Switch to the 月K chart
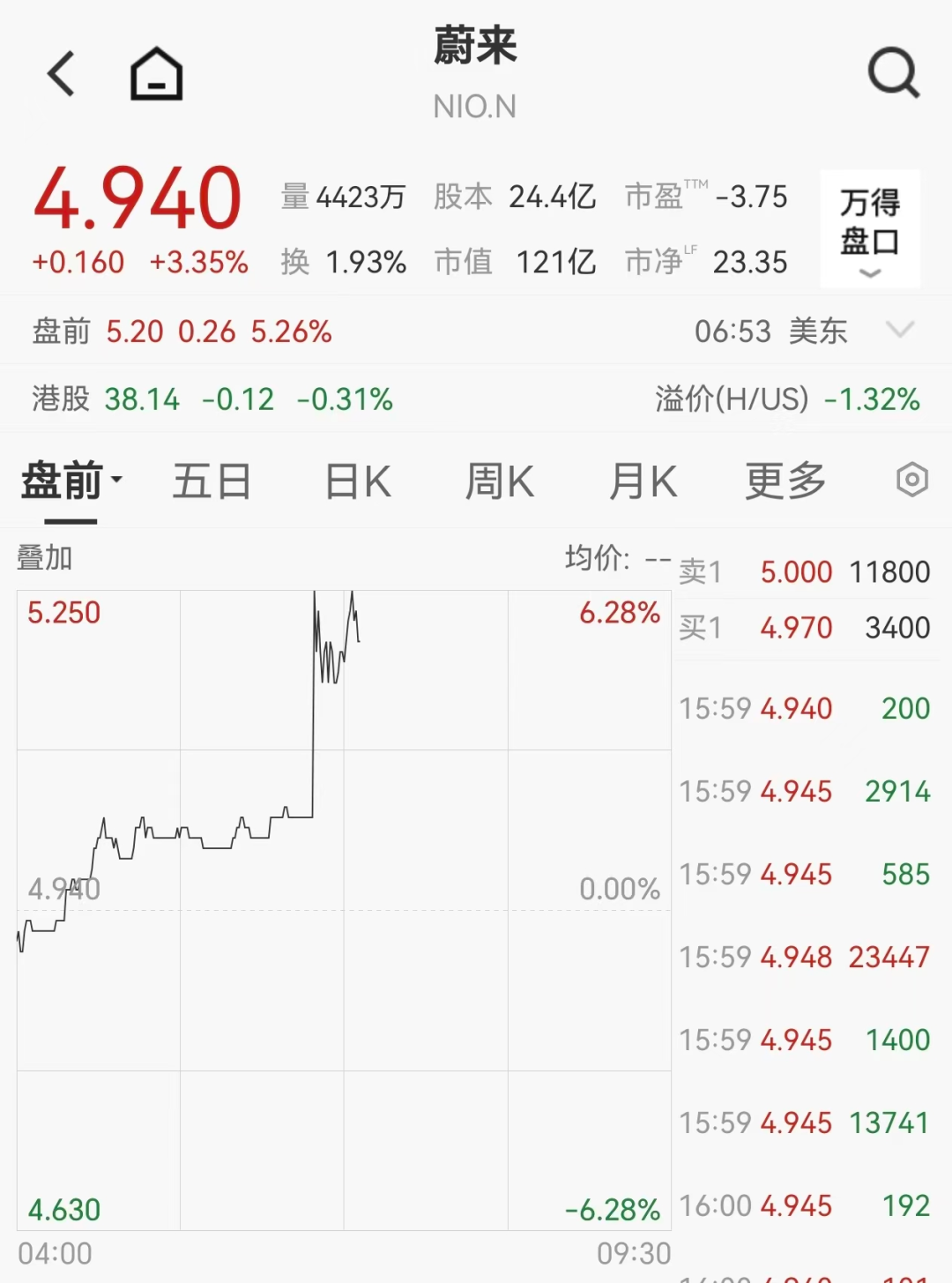 (x=643, y=481)
